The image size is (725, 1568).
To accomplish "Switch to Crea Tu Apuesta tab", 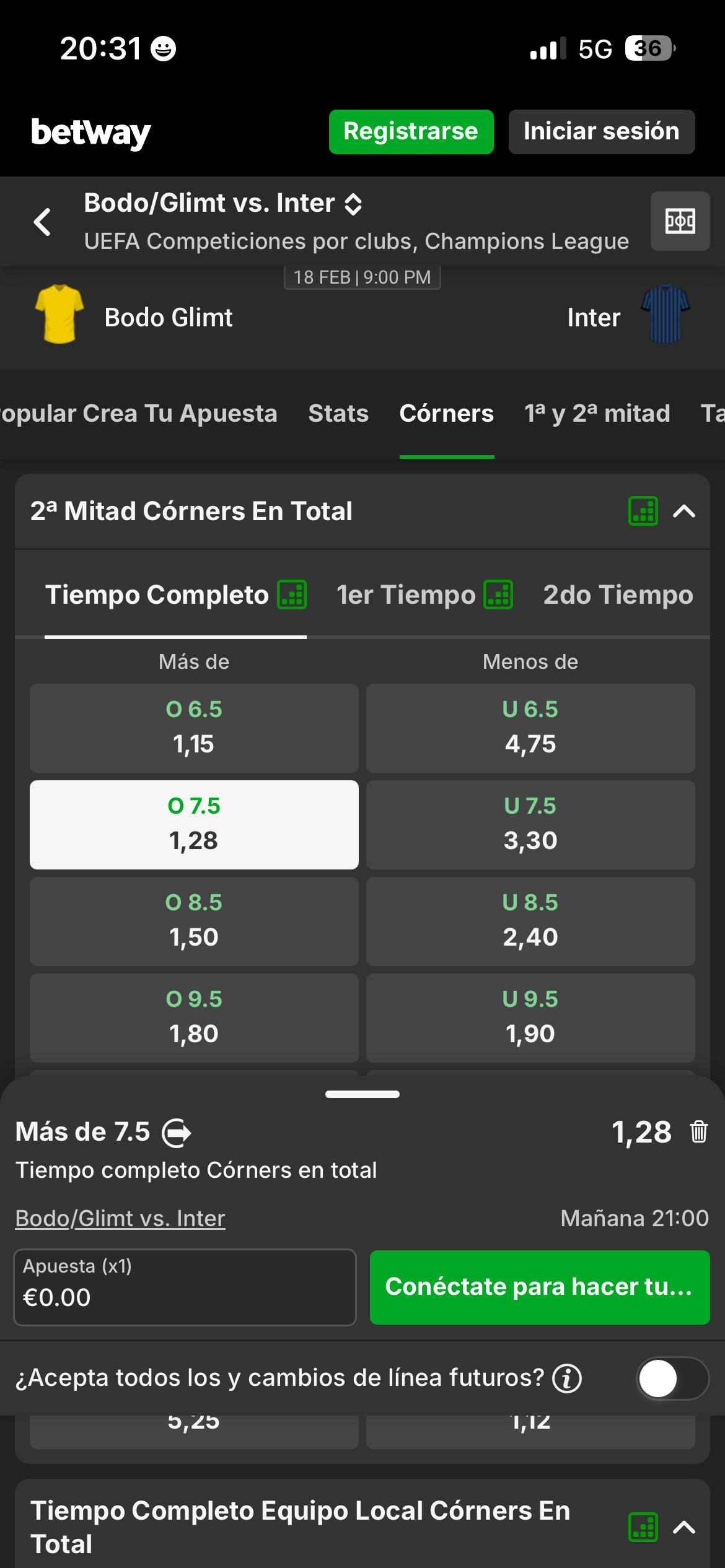I will (x=180, y=414).
